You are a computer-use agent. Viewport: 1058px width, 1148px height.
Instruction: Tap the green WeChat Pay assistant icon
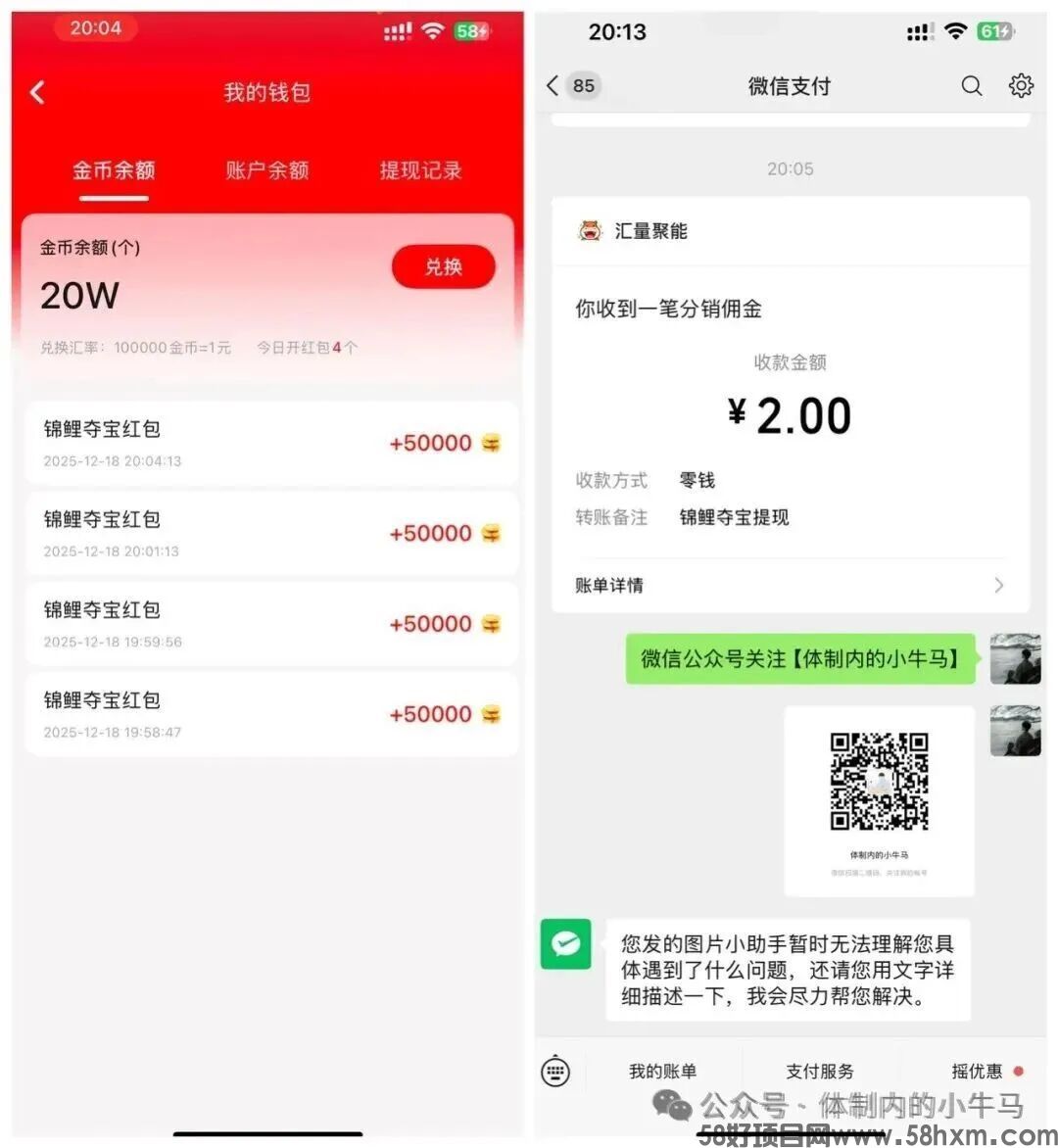pyautogui.click(x=564, y=944)
